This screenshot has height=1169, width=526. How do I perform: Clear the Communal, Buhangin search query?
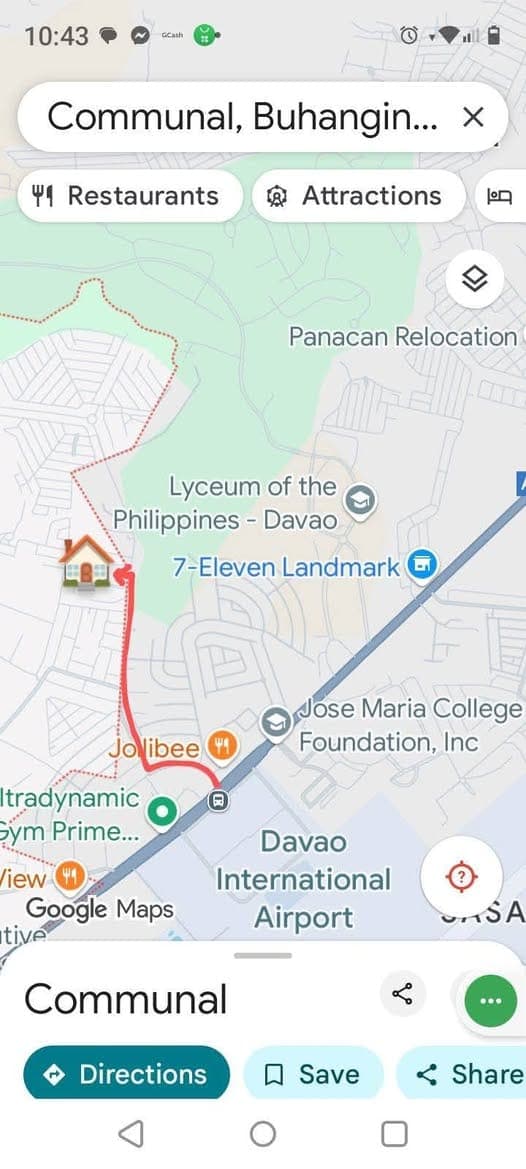[474, 117]
